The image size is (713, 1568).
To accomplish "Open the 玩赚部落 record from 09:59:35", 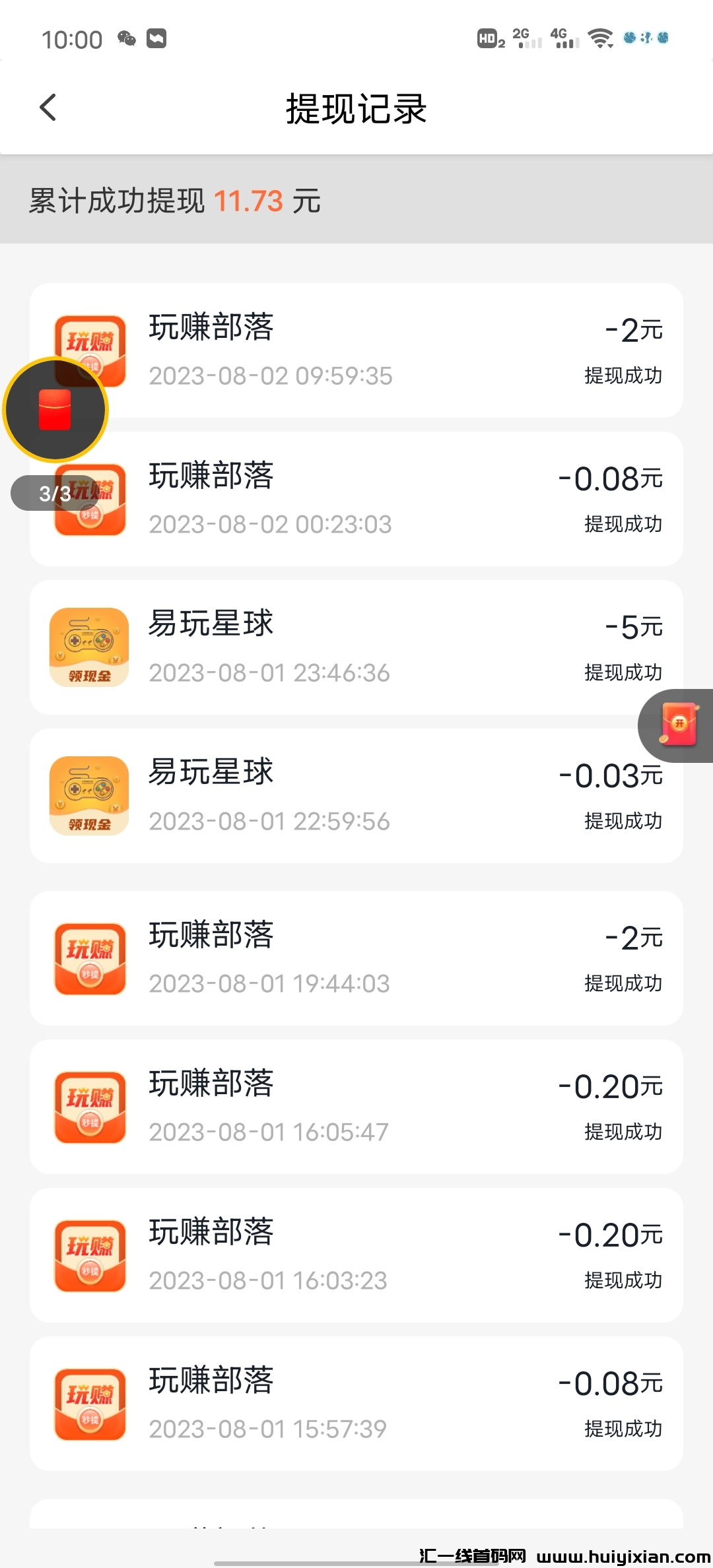I will 396,350.
